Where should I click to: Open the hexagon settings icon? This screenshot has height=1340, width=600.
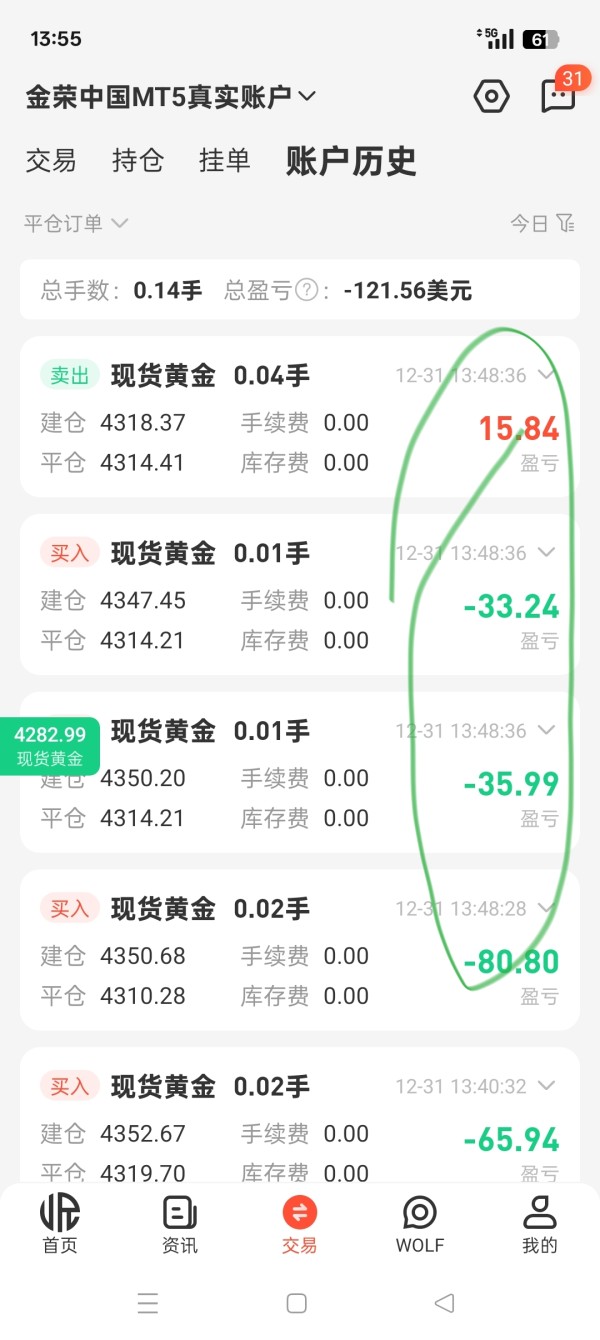(491, 97)
